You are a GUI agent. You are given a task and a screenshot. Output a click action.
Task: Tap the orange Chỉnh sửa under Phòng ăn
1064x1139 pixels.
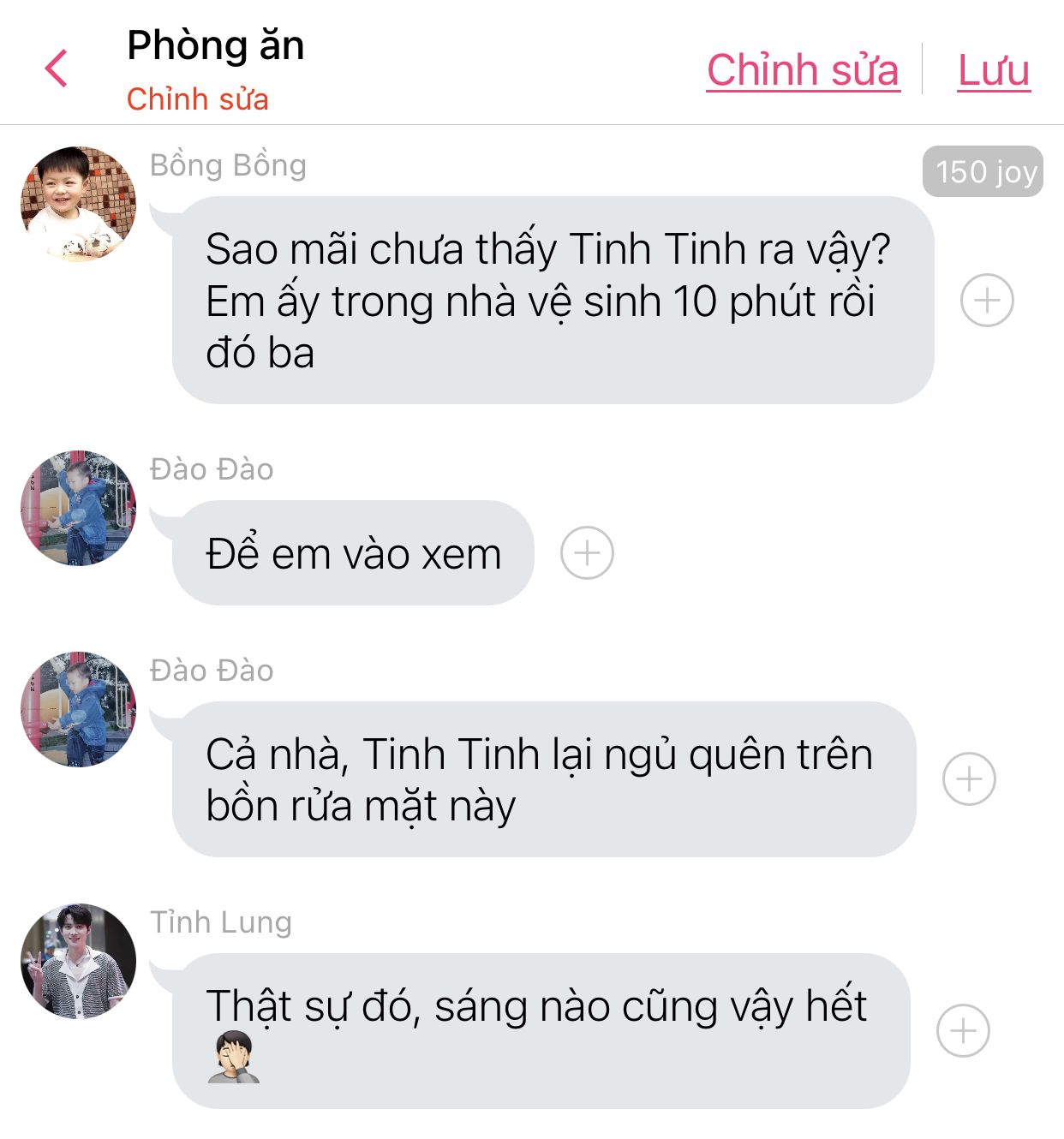(197, 99)
